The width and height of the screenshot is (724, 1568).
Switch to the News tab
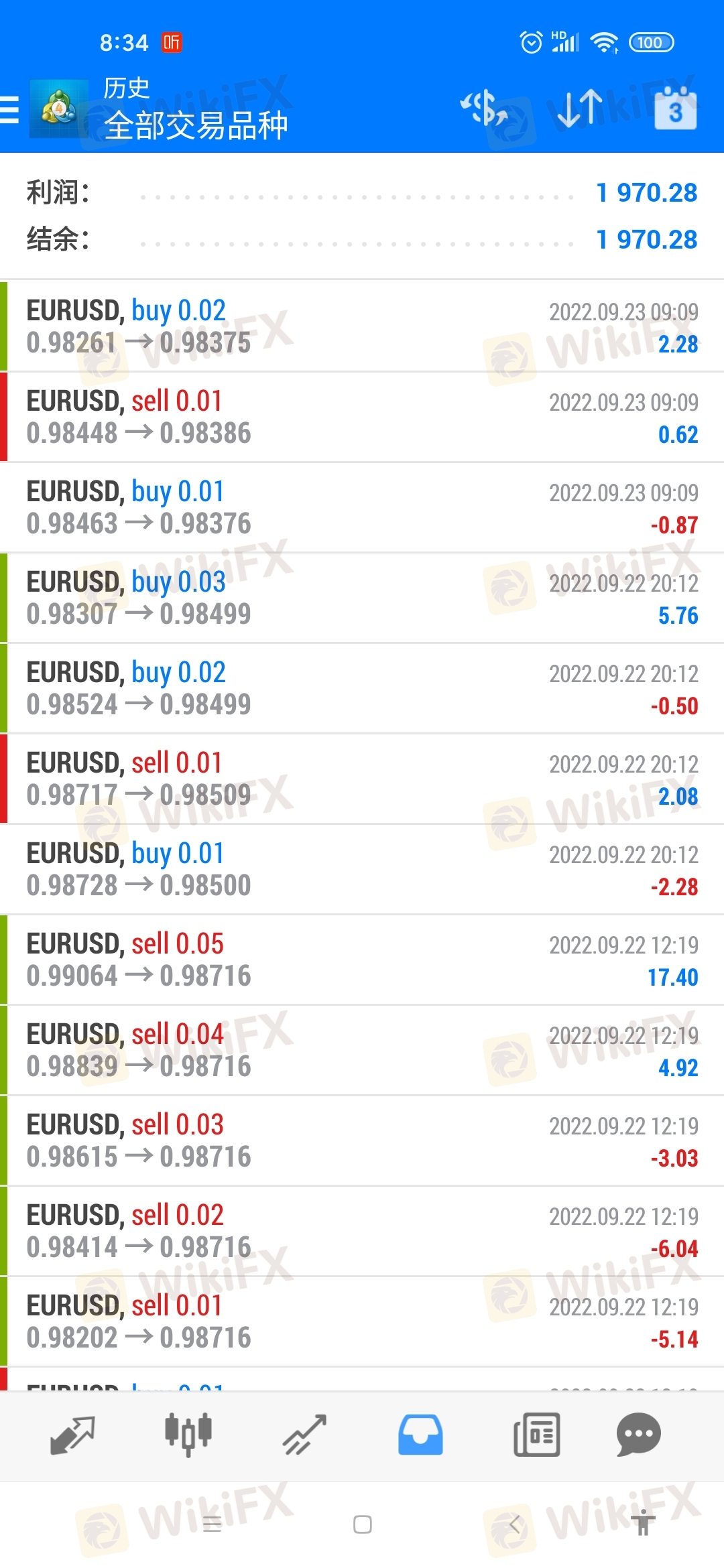(536, 1435)
